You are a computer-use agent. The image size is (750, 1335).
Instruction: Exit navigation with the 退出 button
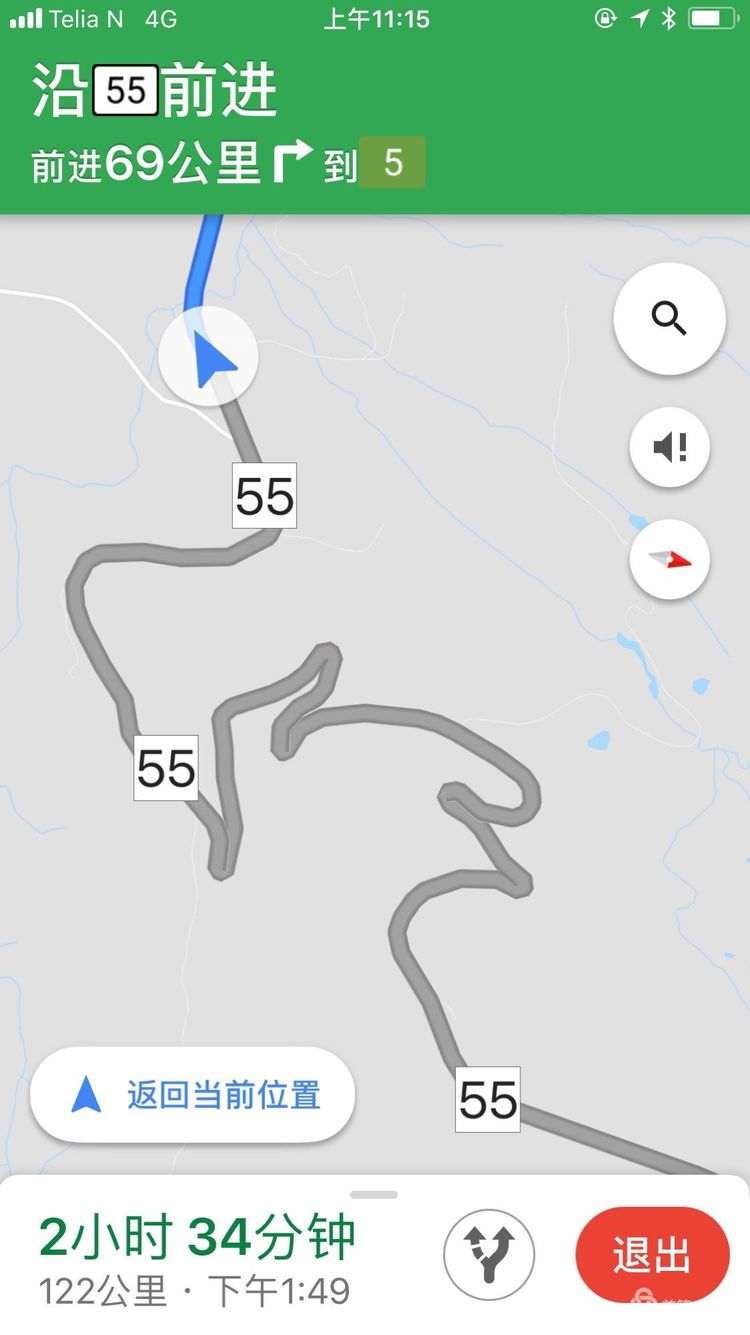[x=652, y=1255]
